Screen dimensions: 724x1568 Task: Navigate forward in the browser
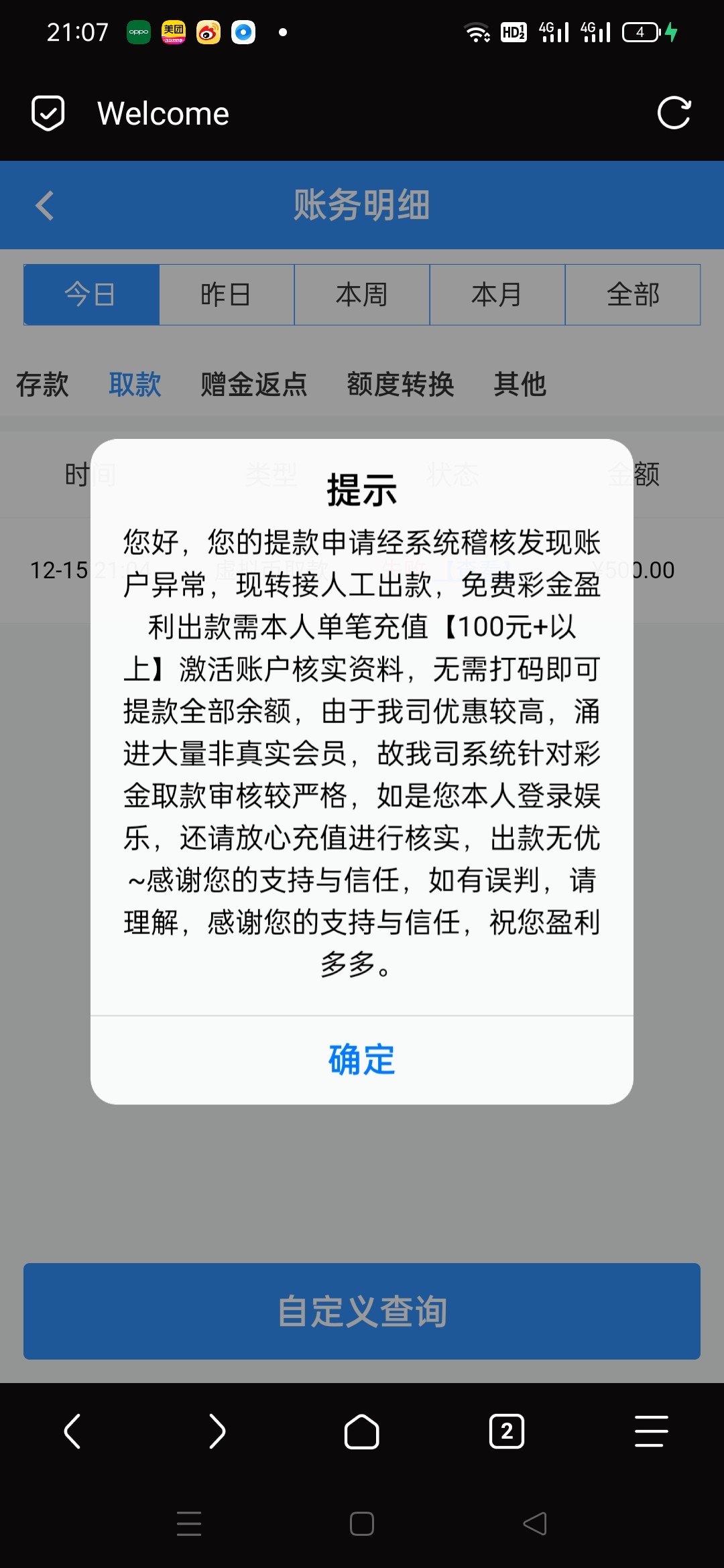point(217,1432)
